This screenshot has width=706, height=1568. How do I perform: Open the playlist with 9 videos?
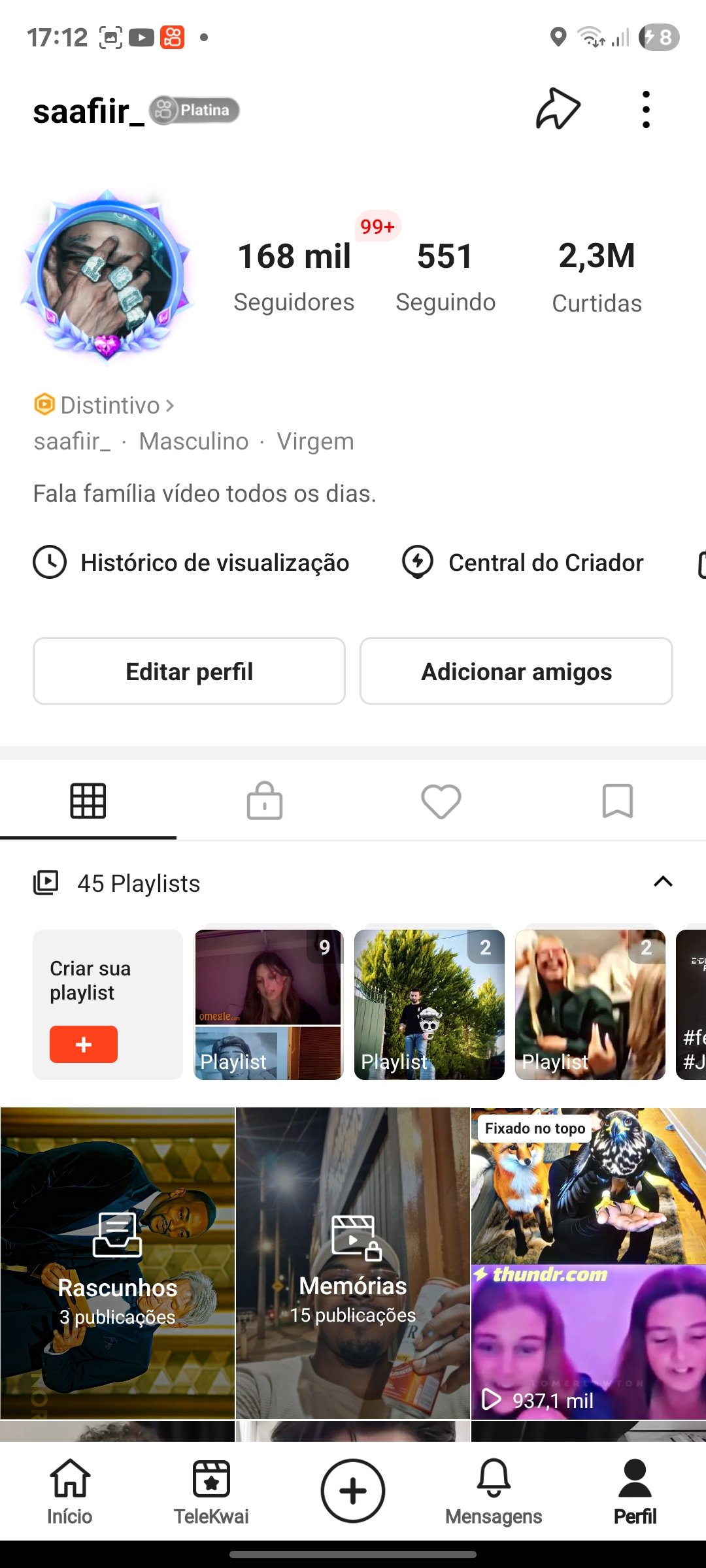[269, 1004]
